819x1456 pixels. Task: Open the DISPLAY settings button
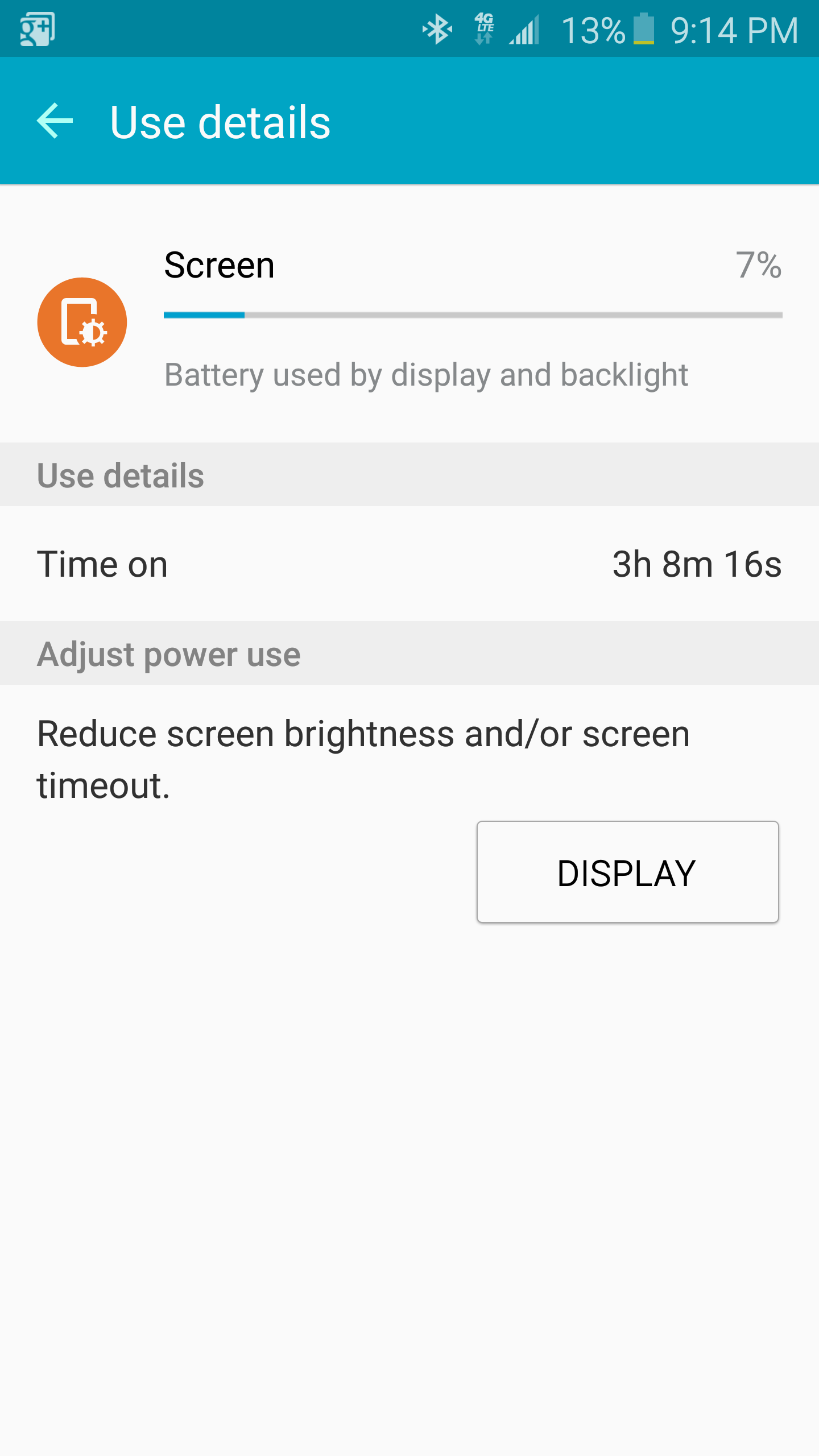point(627,872)
